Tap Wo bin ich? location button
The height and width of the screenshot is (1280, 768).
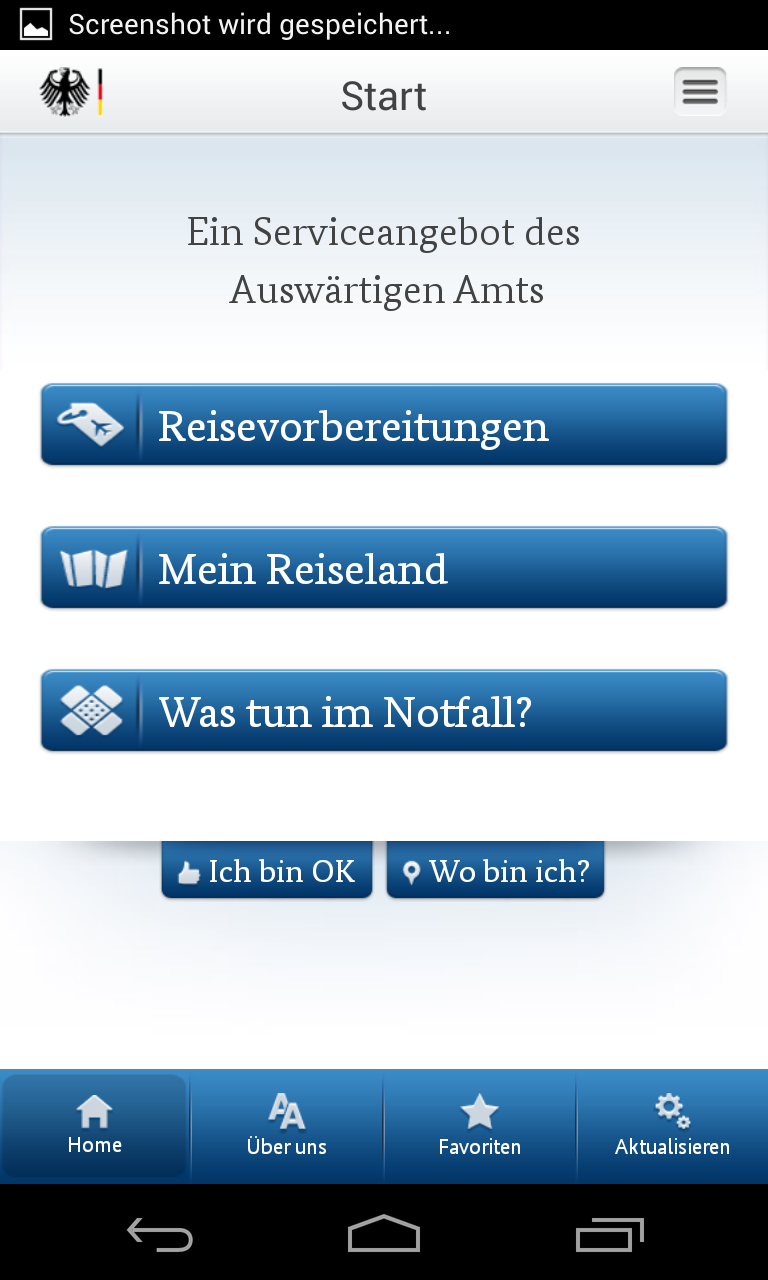[x=495, y=871]
